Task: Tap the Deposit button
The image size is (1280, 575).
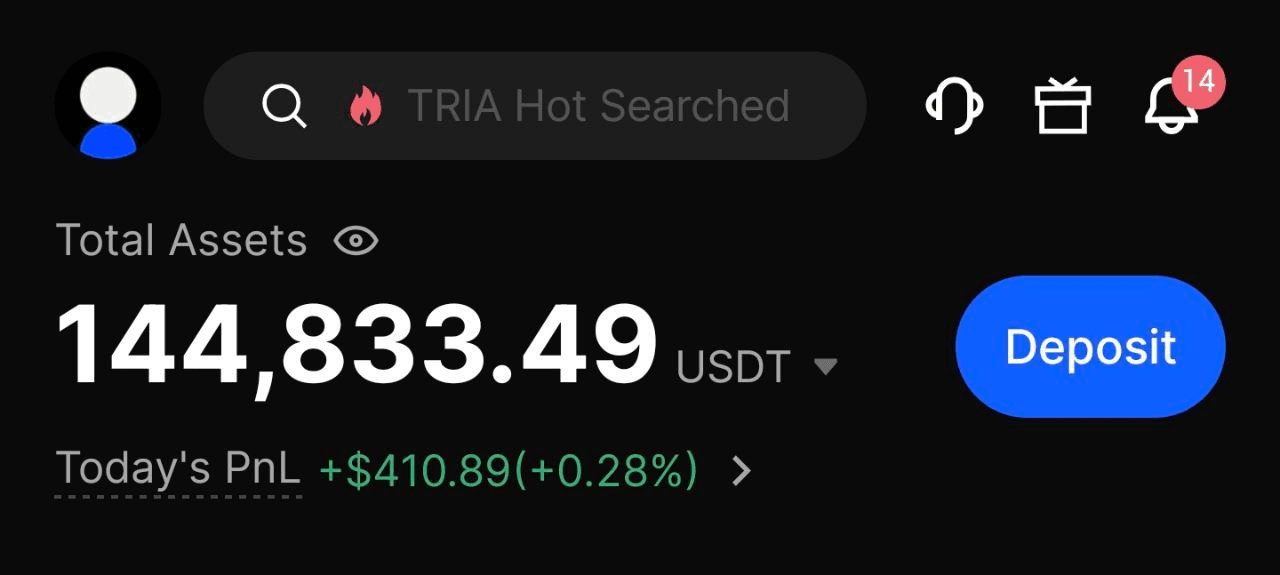Action: coord(1090,347)
